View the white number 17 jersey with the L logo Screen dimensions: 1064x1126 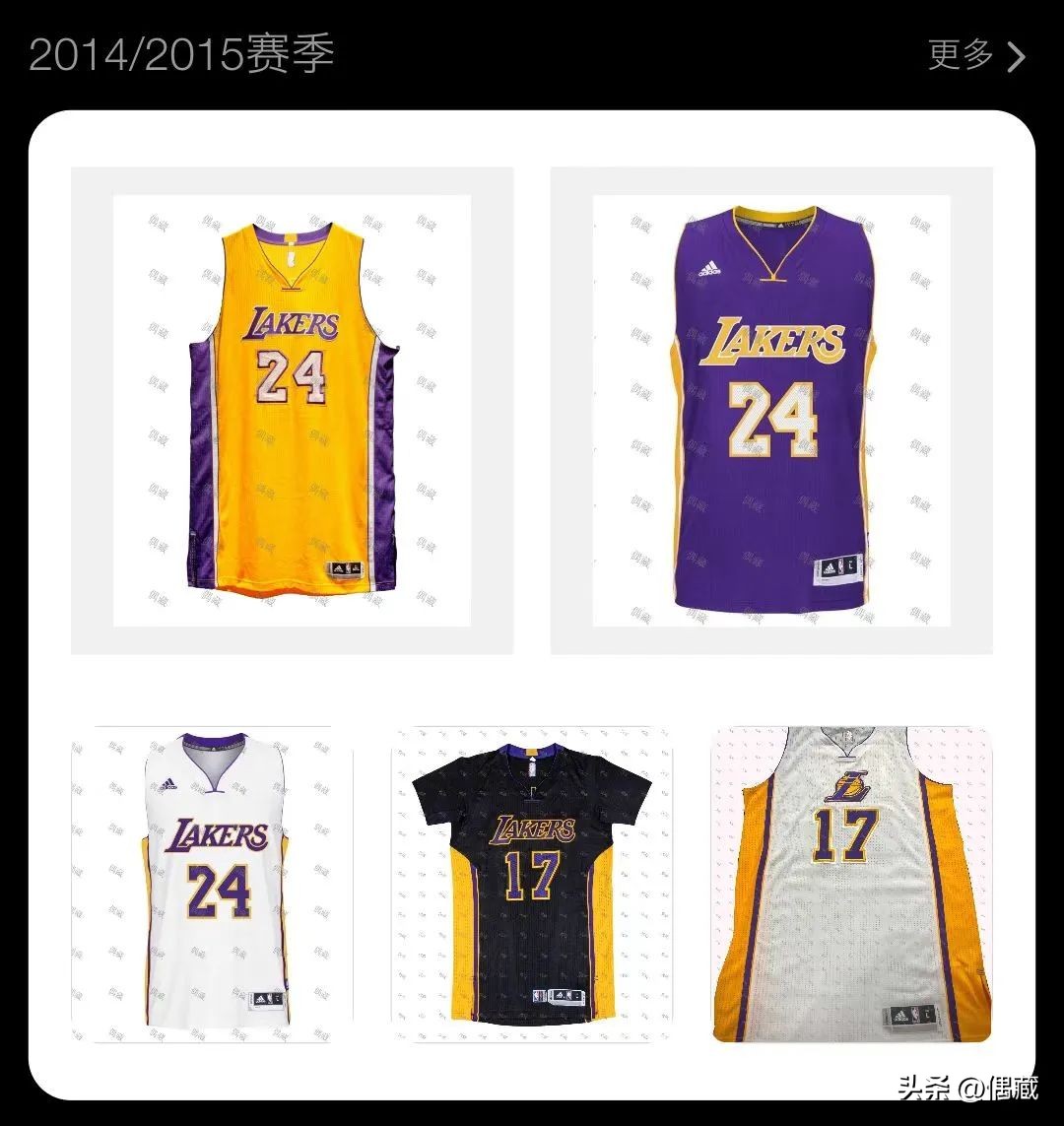(x=851, y=884)
